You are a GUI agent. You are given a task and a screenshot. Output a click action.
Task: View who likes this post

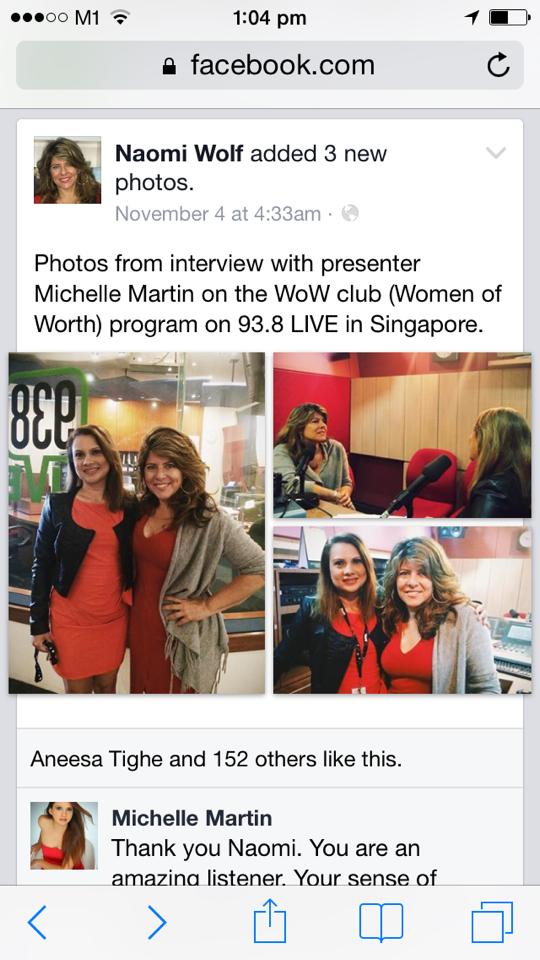(216, 759)
